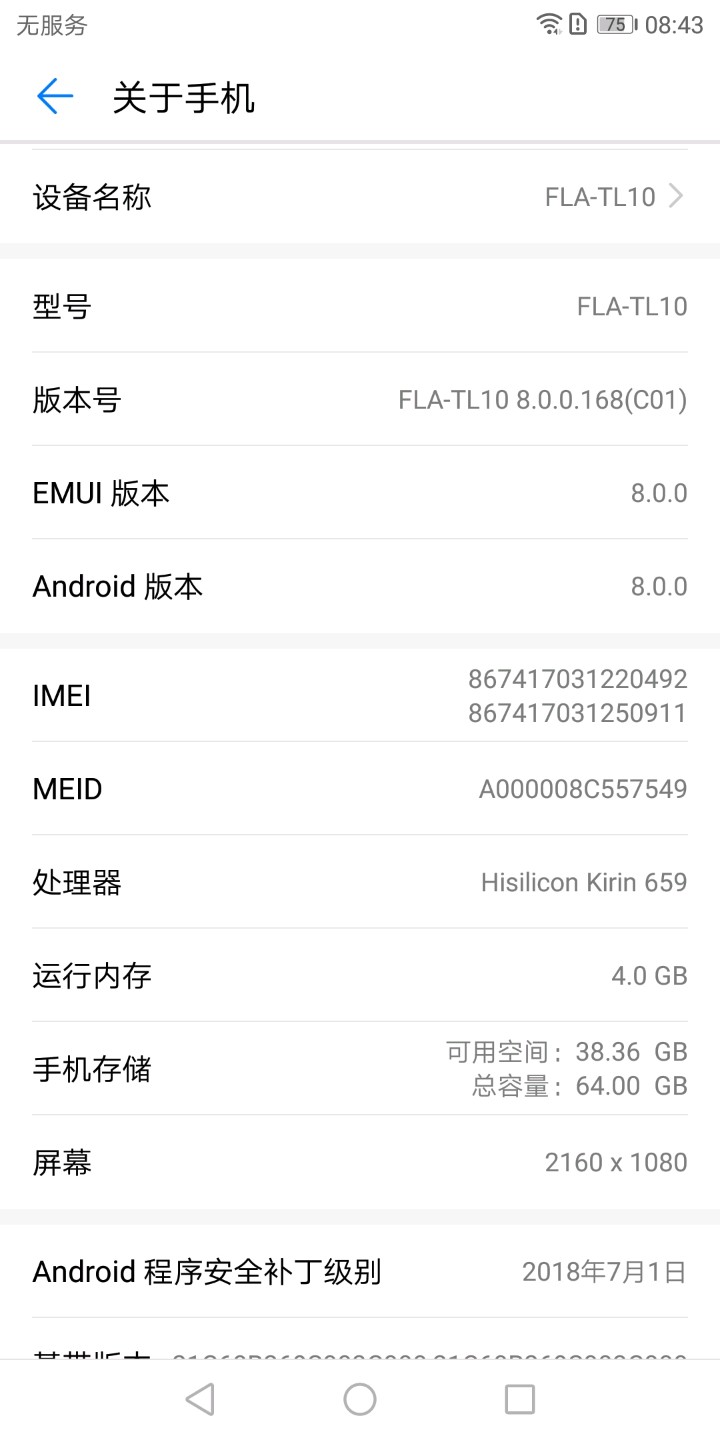
Task: Go back from 关于手机 page
Action: point(55,97)
